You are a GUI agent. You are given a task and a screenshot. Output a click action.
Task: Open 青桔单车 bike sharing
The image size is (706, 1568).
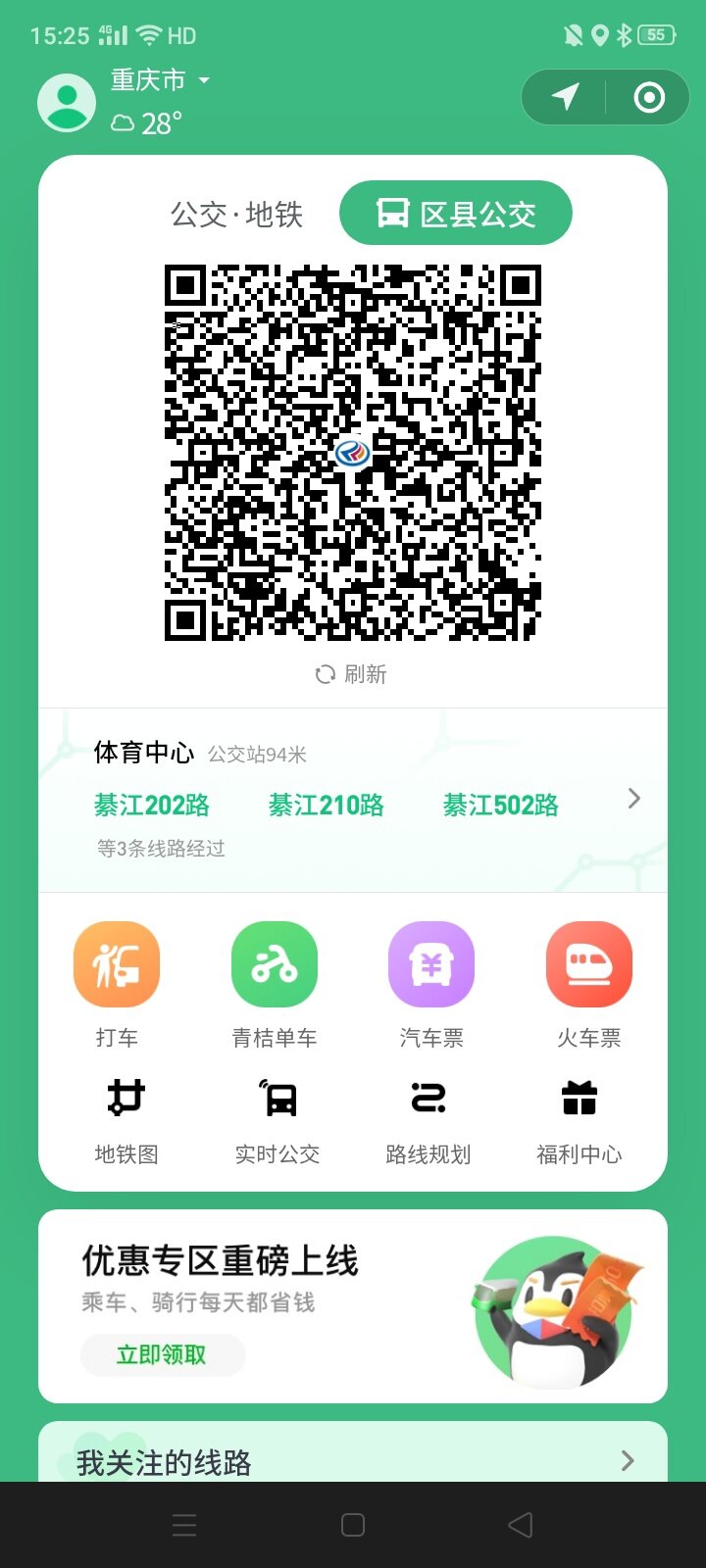(x=275, y=985)
